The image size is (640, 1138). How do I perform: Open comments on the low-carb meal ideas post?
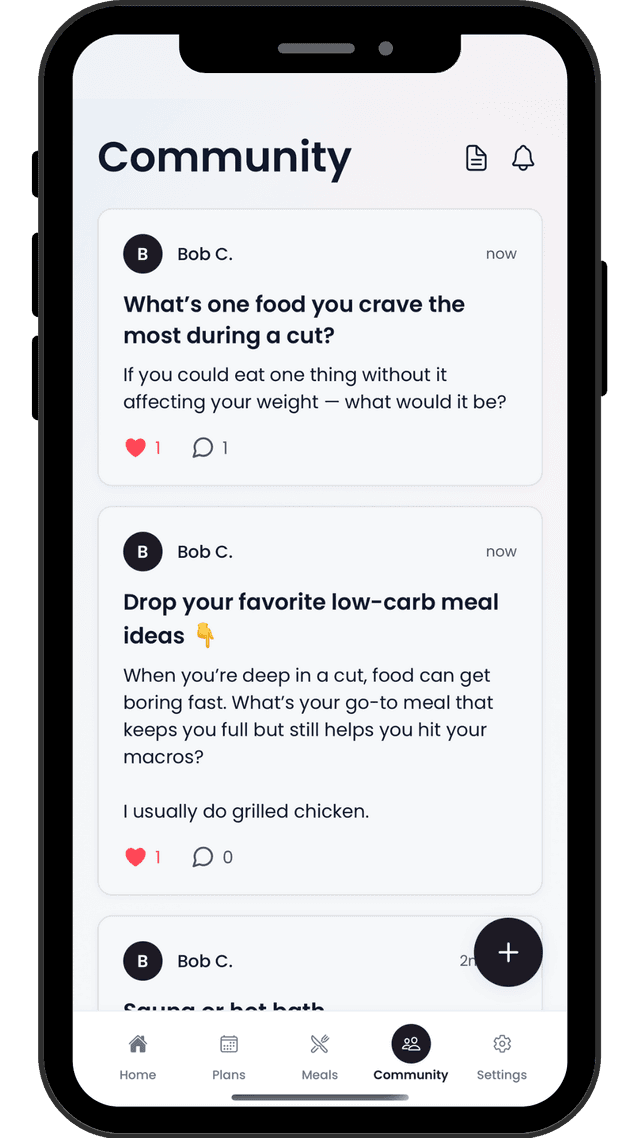point(203,857)
